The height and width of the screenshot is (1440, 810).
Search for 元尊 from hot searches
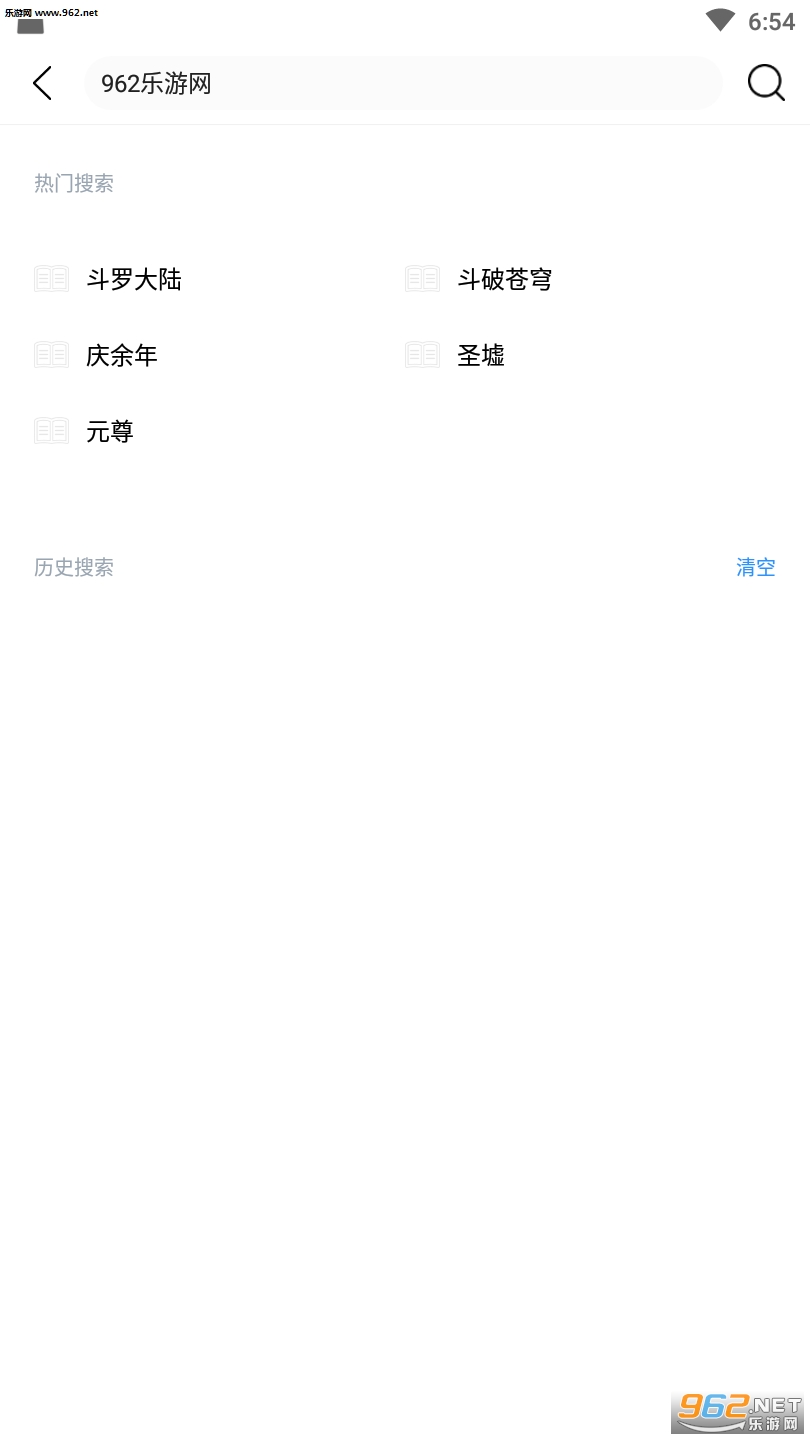coord(109,431)
